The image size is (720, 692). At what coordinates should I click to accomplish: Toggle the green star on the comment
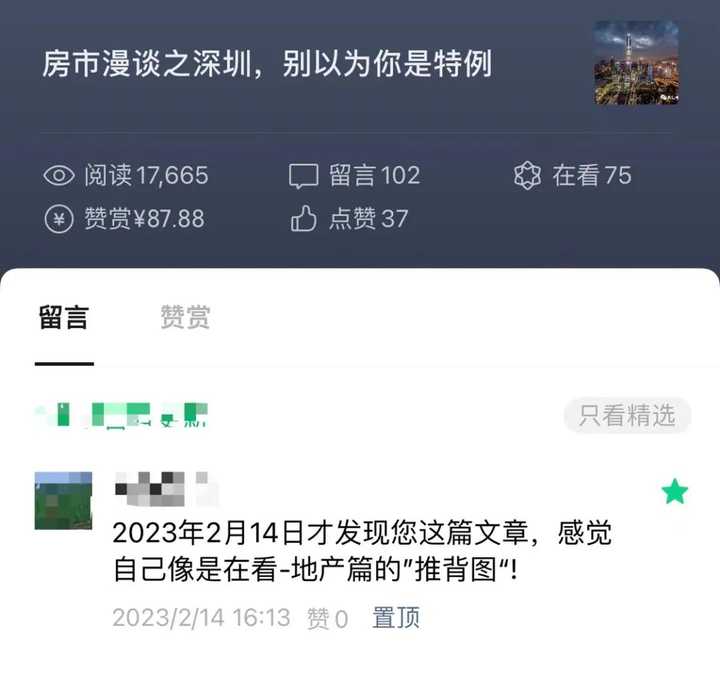click(x=675, y=491)
